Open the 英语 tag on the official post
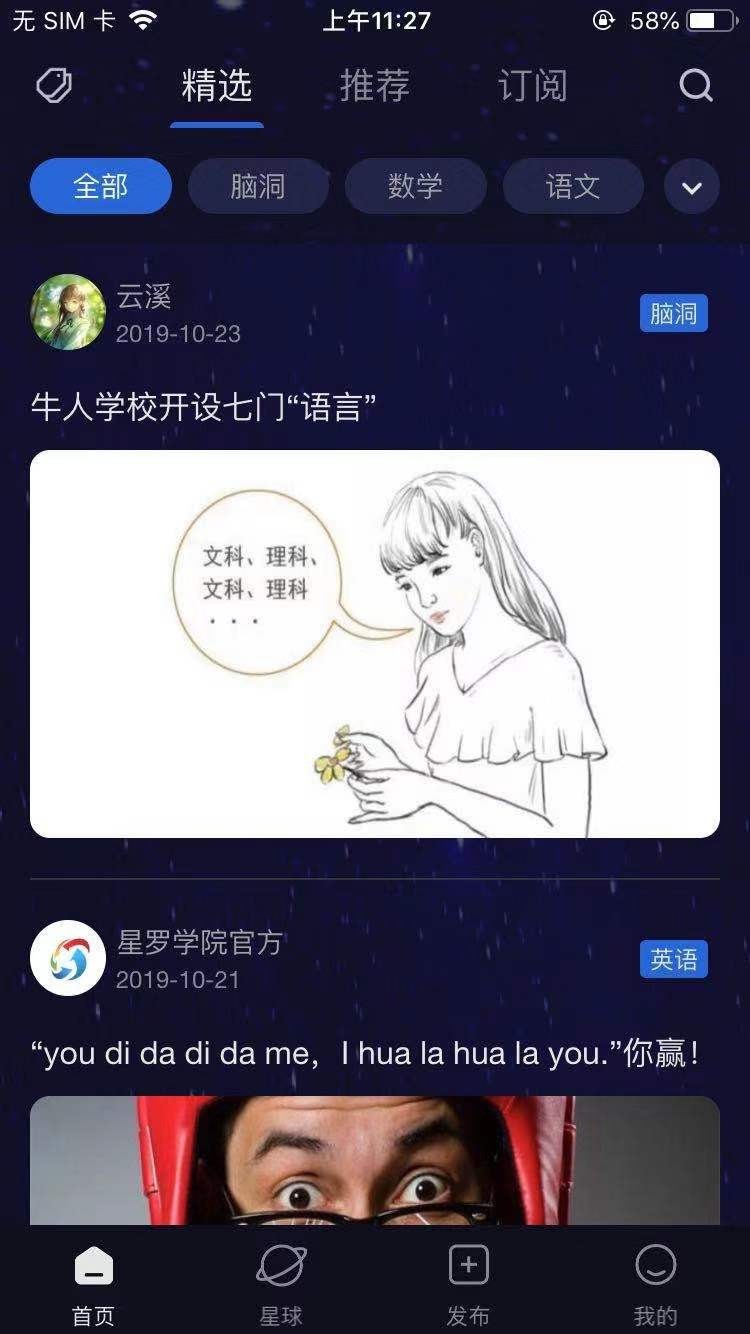Screen dimensions: 750x1334 pos(674,957)
